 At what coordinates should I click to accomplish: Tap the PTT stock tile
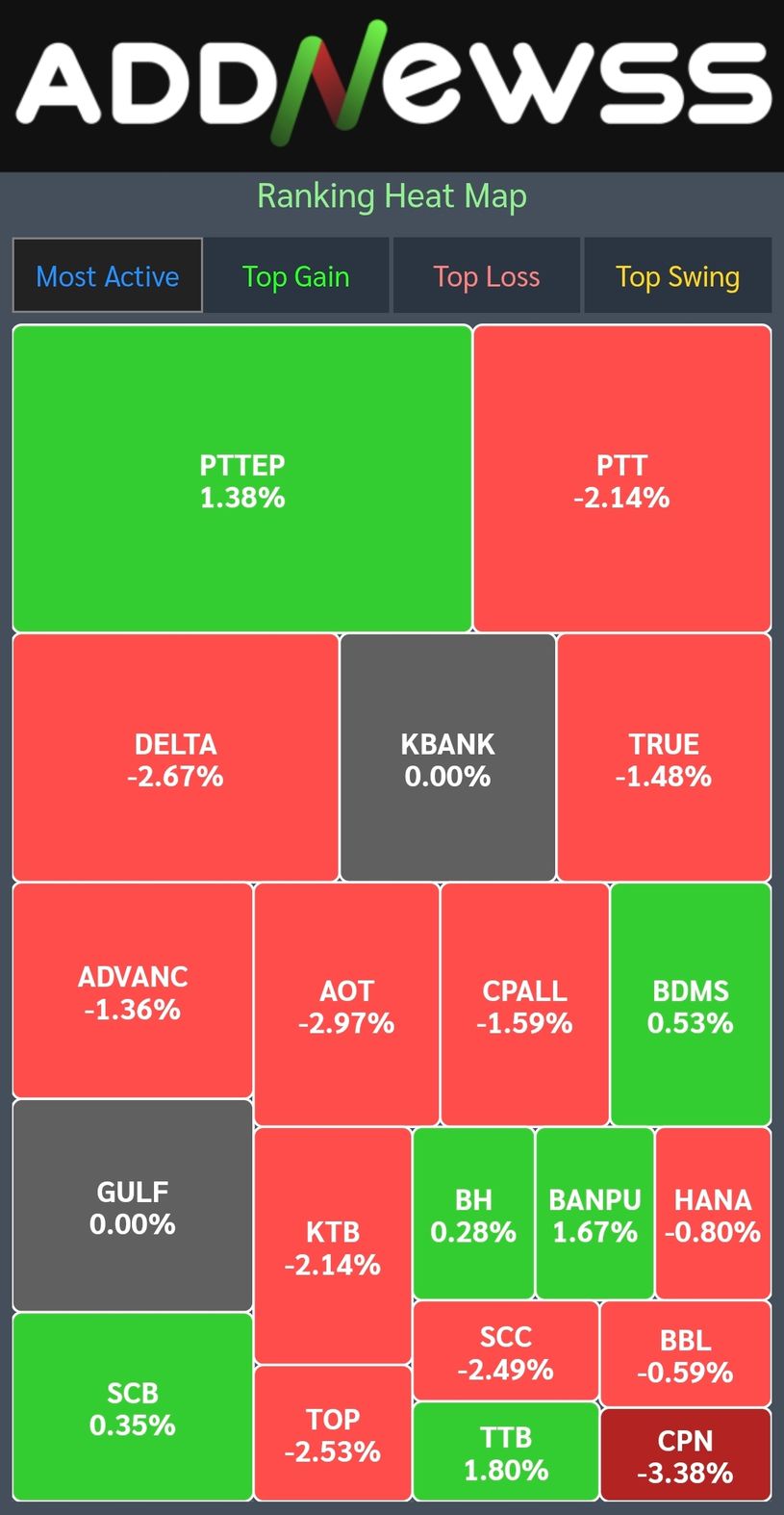pyautogui.click(x=621, y=479)
